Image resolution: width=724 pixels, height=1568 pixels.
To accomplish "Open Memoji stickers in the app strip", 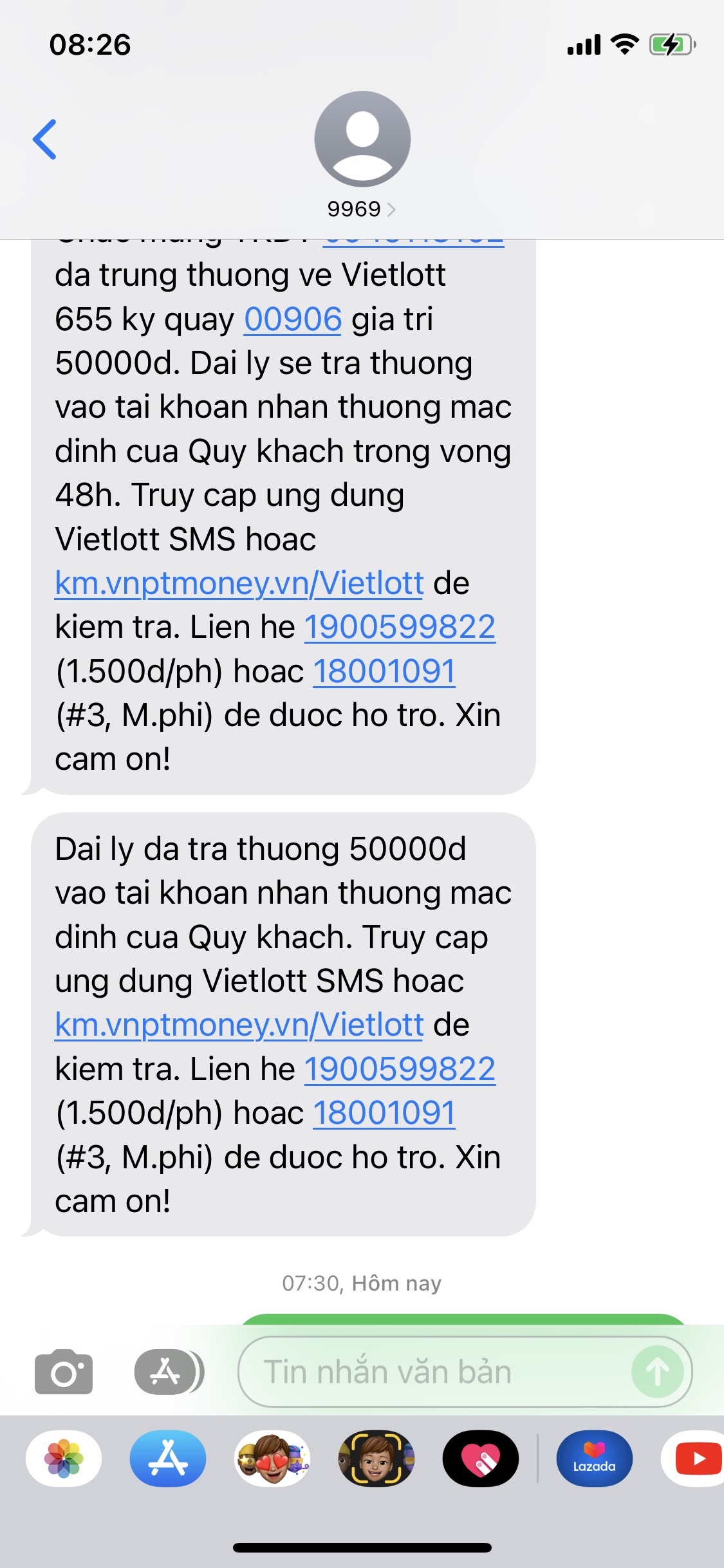I will pyautogui.click(x=272, y=1459).
